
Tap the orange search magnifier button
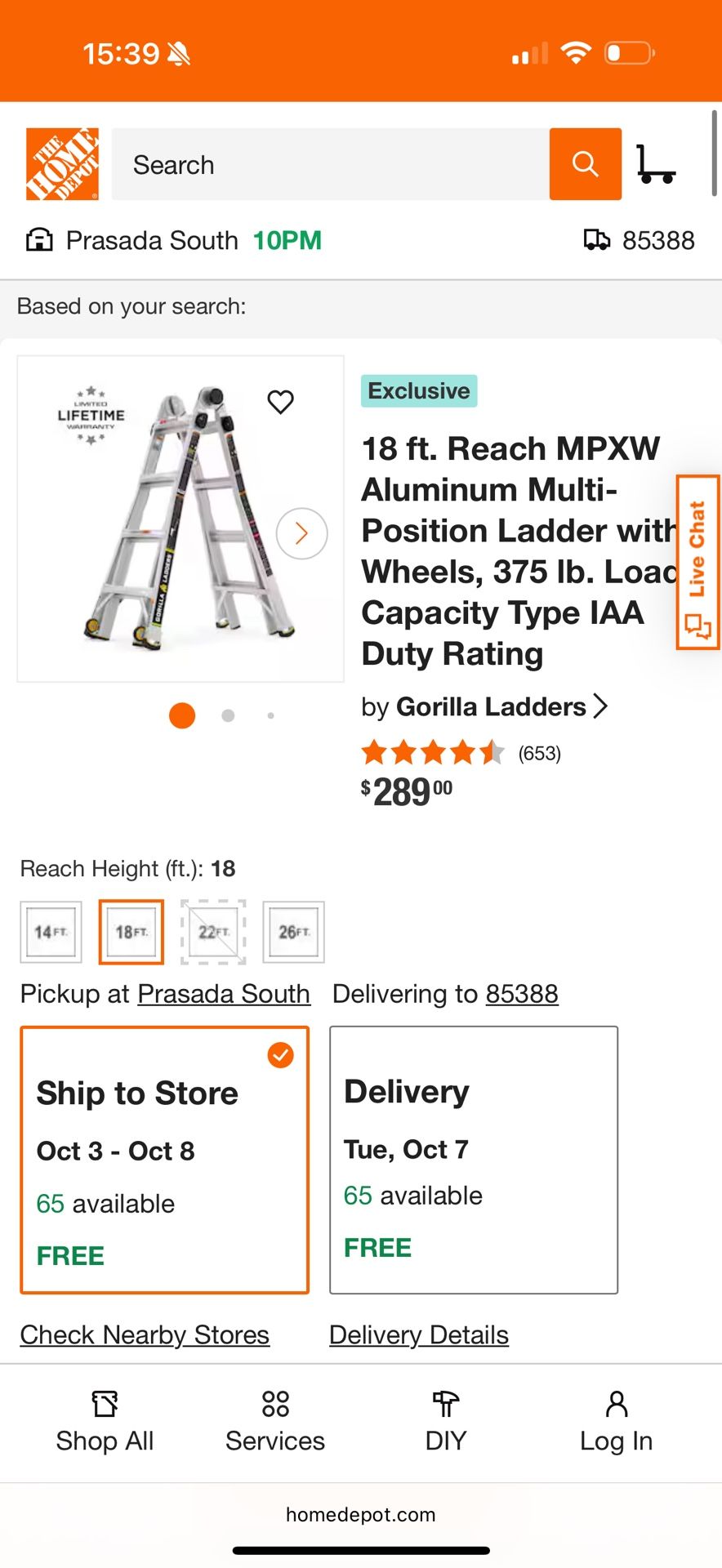tap(585, 164)
